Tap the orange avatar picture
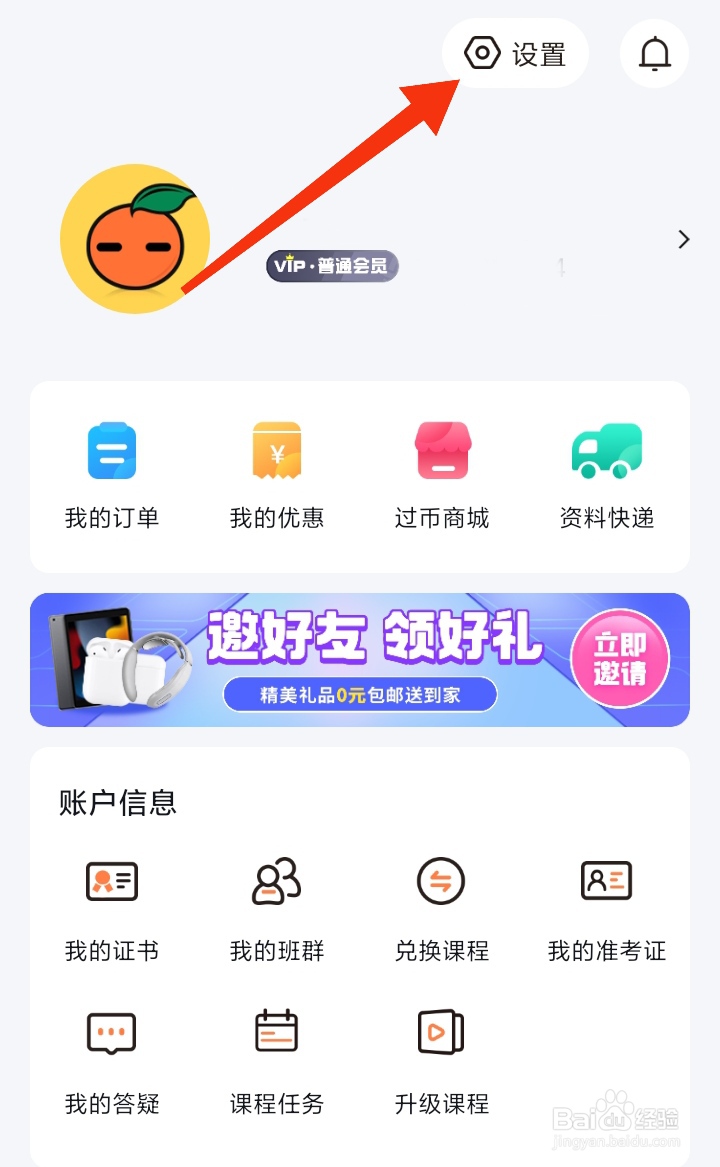 [135, 240]
